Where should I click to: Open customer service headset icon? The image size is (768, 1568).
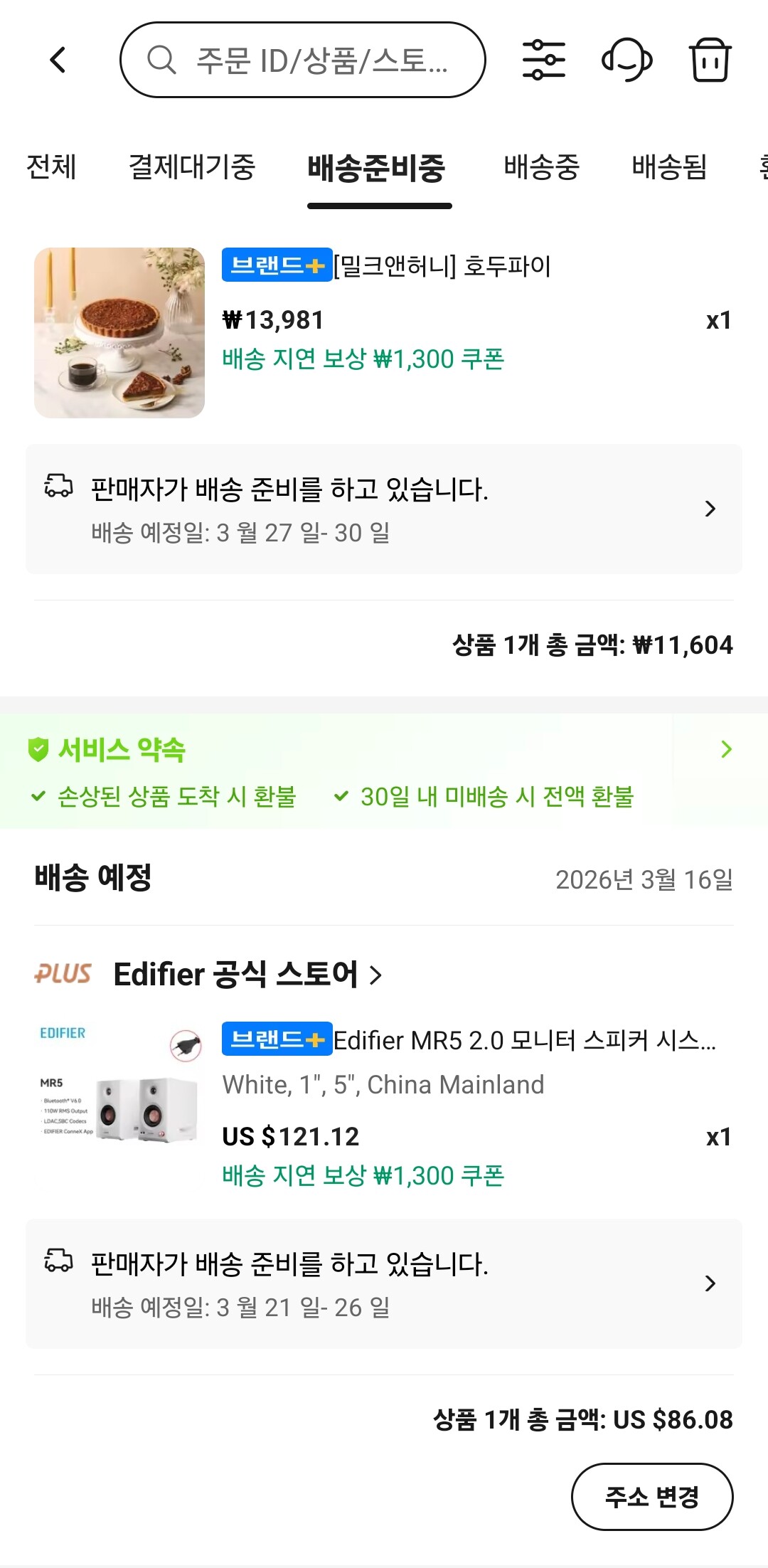coord(626,60)
